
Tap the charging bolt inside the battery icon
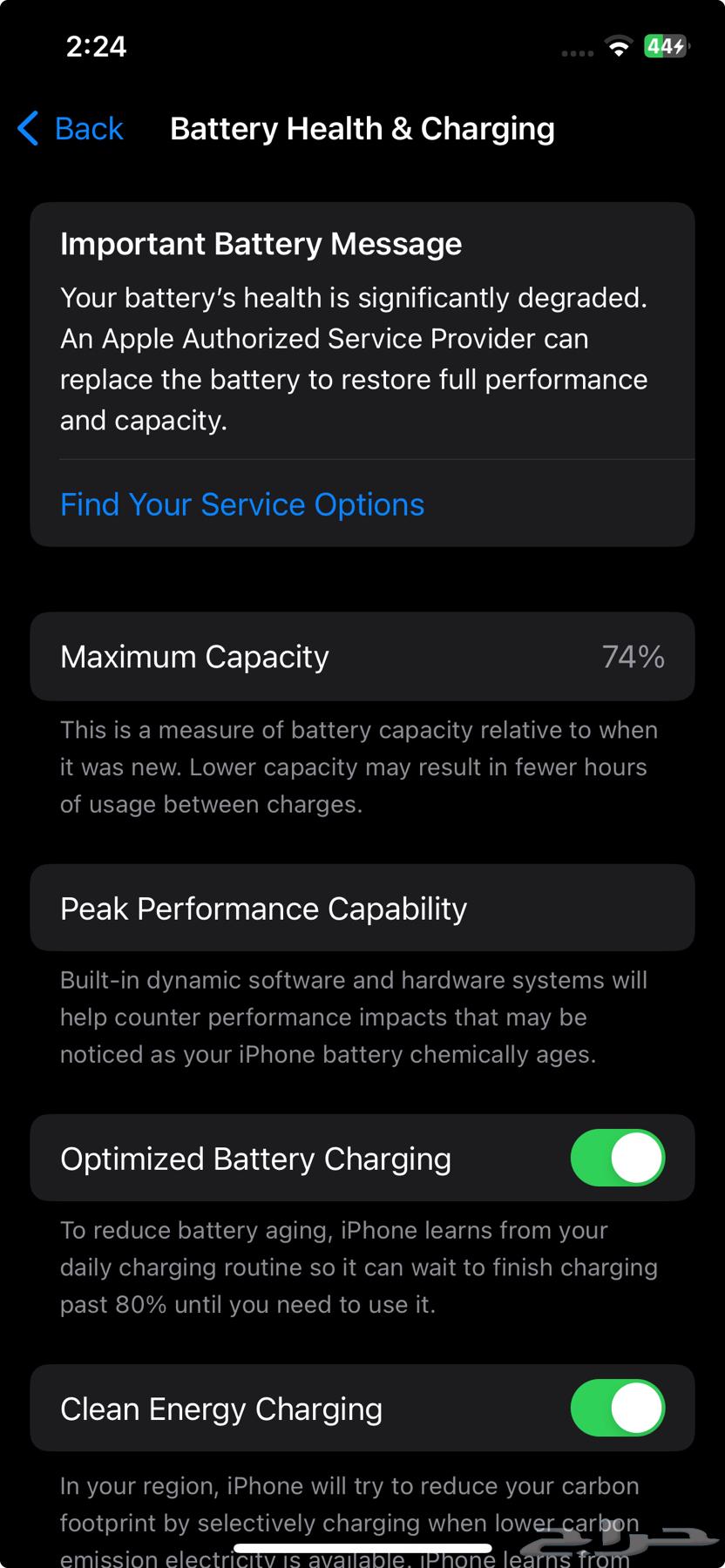click(x=678, y=48)
